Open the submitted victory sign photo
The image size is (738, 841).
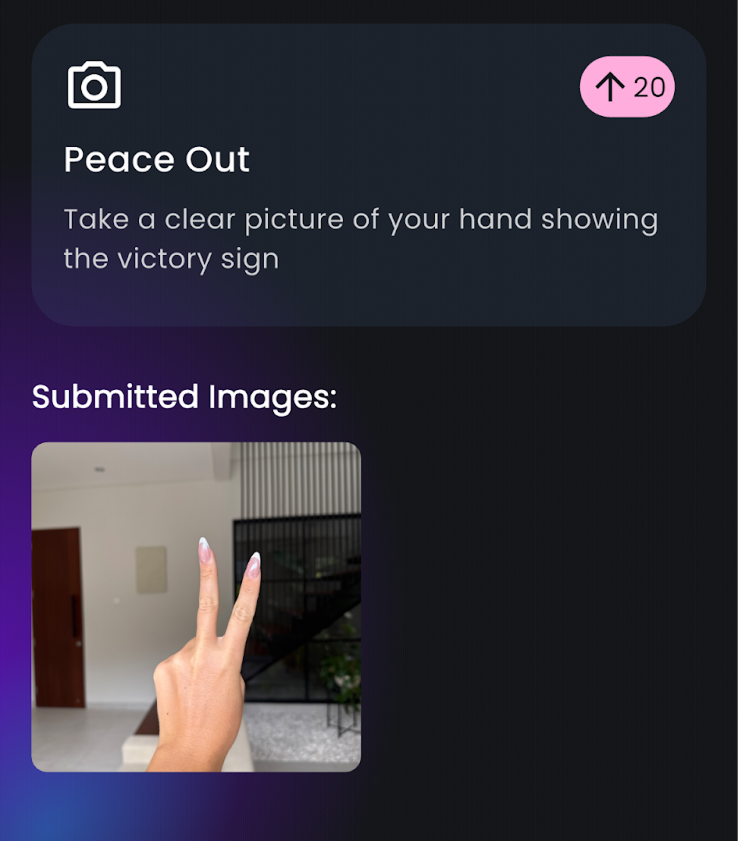coord(196,606)
